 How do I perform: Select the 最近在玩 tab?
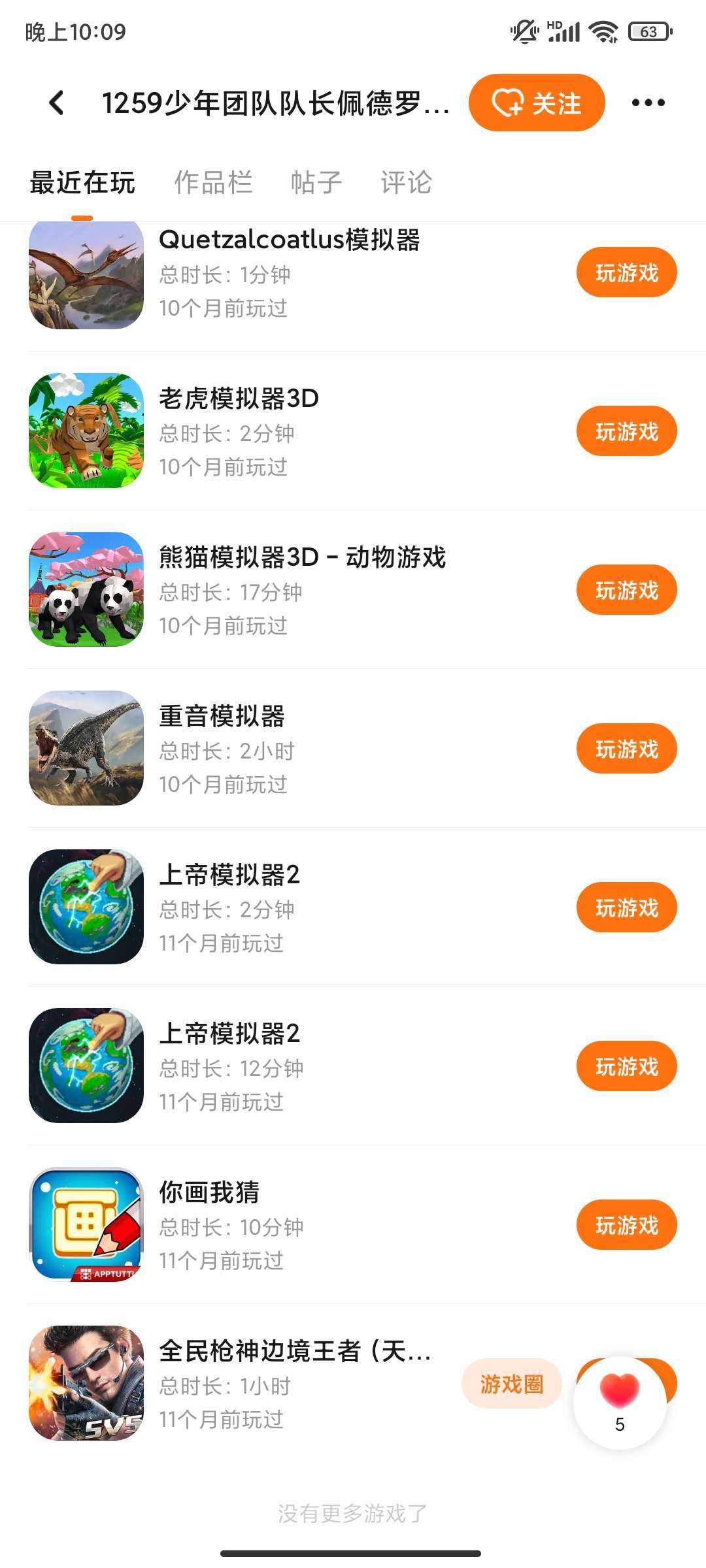coord(82,182)
